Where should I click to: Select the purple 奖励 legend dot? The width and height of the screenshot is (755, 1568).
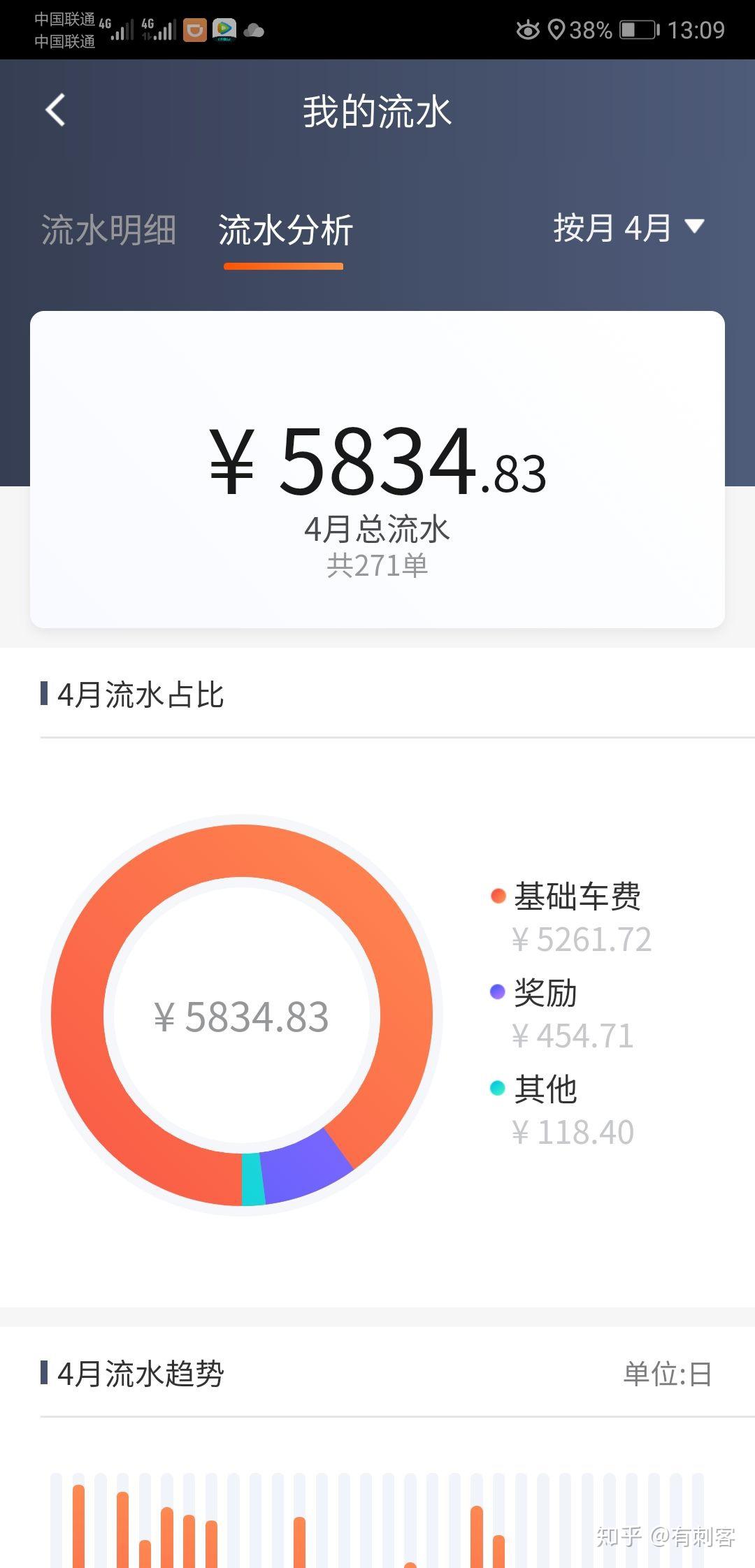(496, 992)
